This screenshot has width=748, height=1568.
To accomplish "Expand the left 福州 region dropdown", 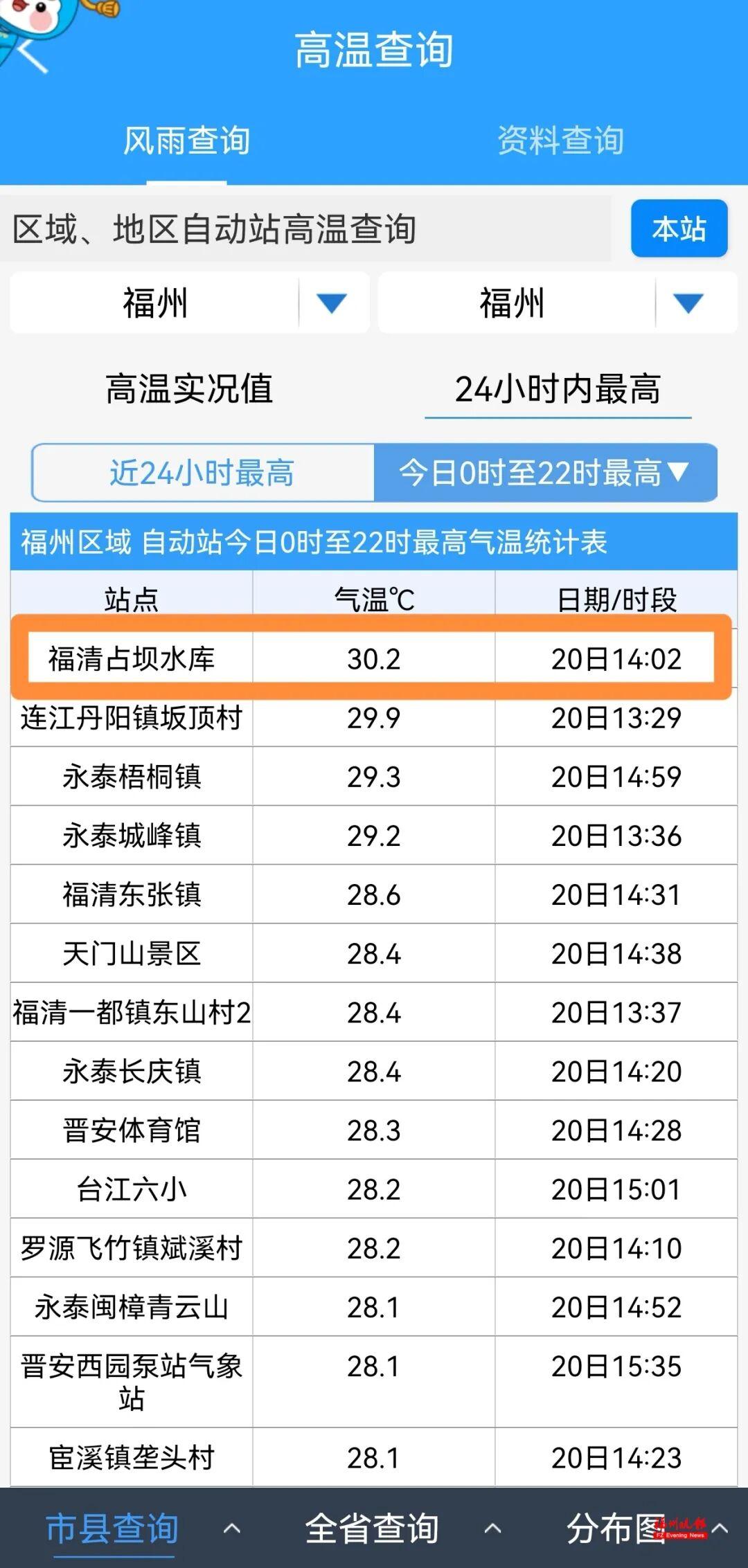I will (190, 303).
